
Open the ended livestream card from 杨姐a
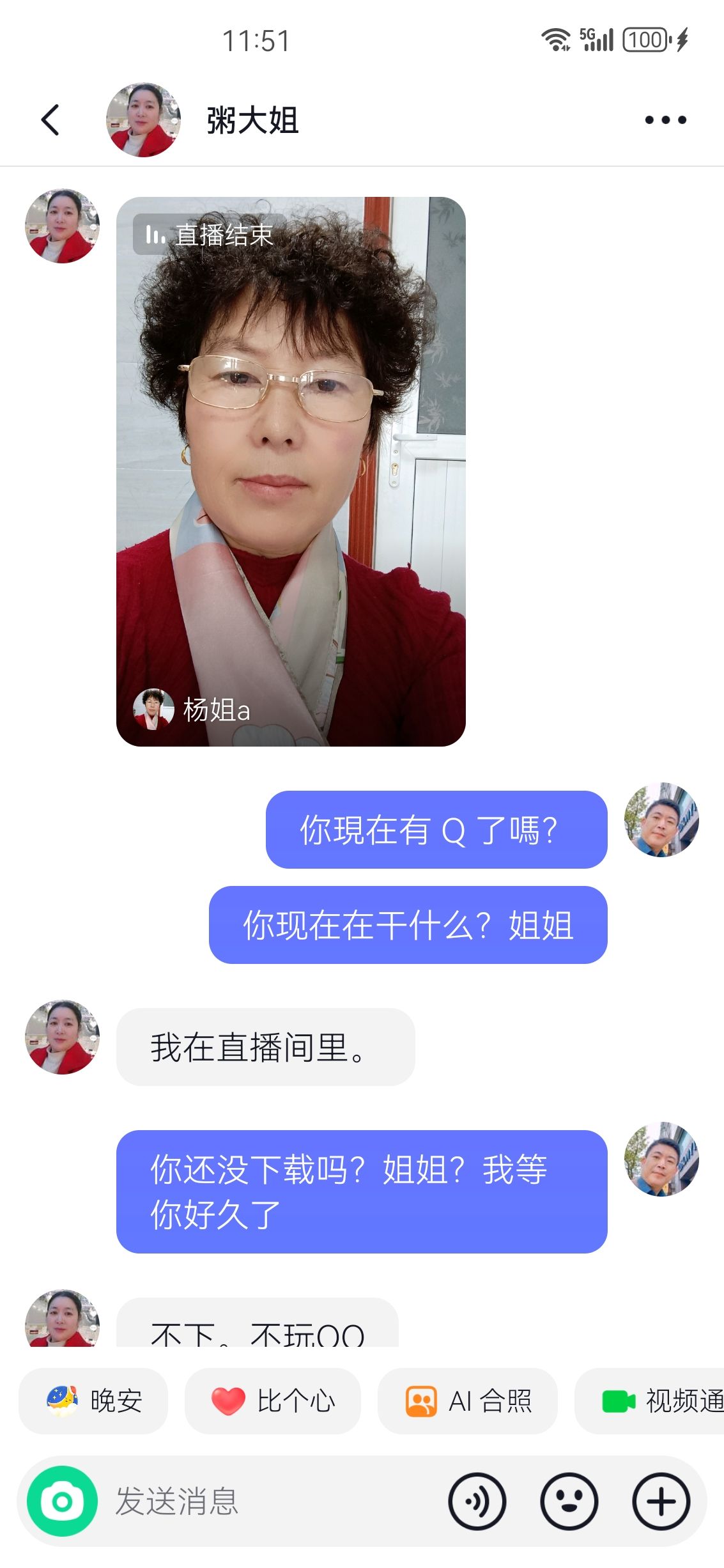pyautogui.click(x=291, y=471)
